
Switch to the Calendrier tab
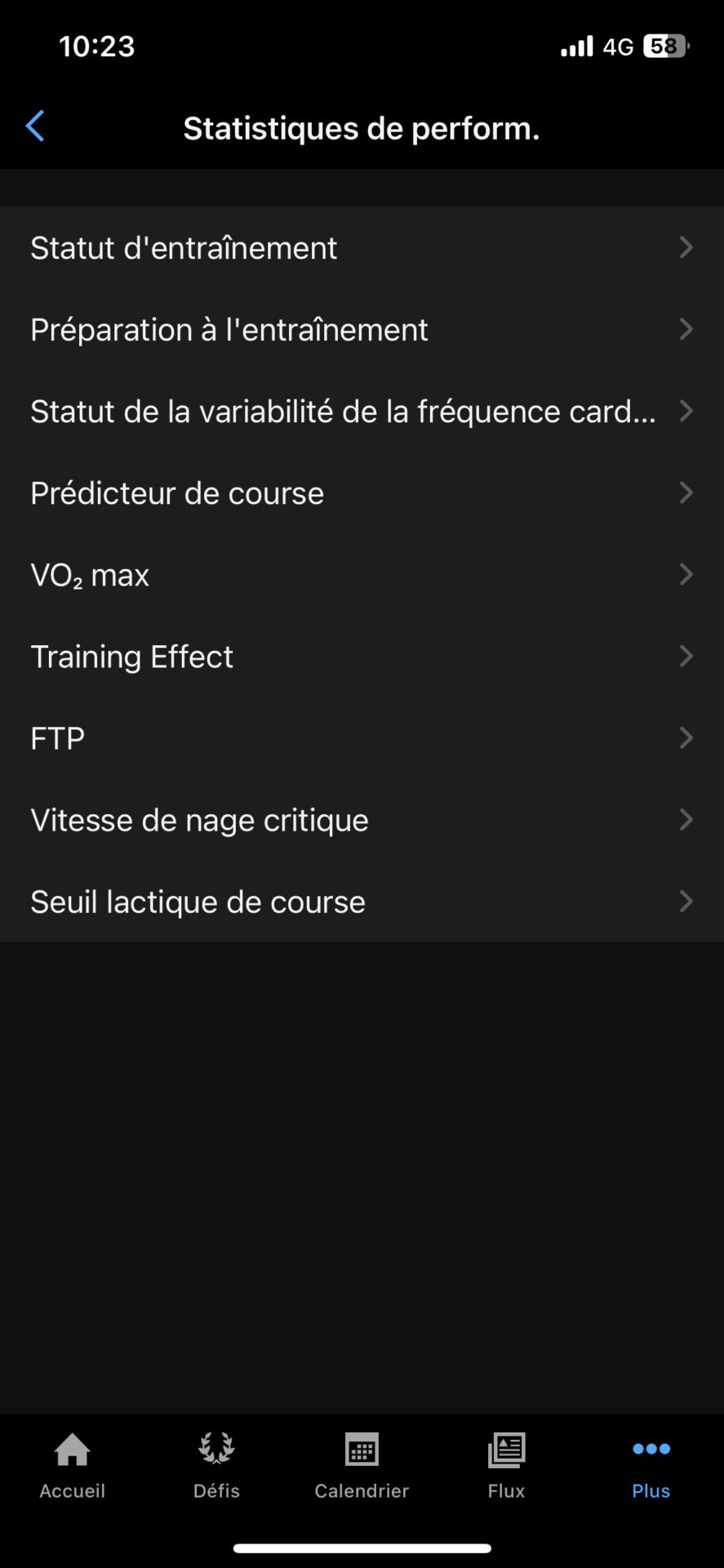pos(362,1466)
